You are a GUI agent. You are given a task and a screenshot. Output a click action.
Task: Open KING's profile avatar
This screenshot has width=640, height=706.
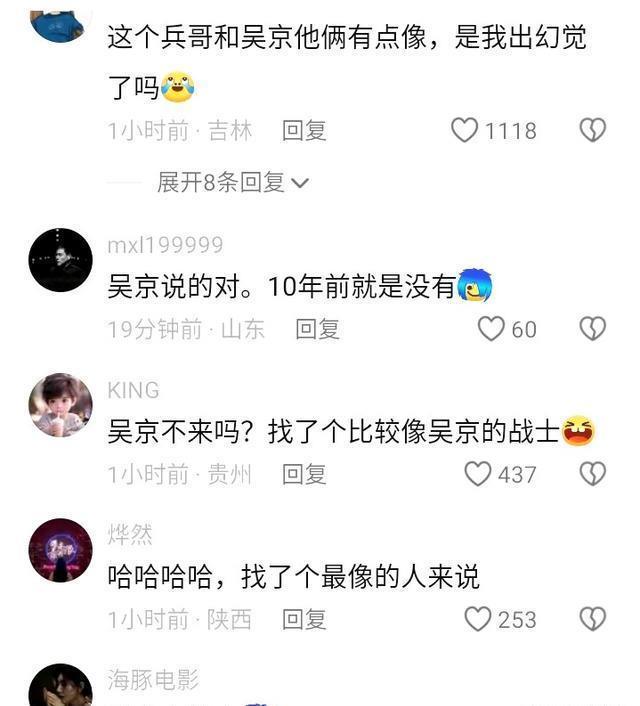coord(60,405)
